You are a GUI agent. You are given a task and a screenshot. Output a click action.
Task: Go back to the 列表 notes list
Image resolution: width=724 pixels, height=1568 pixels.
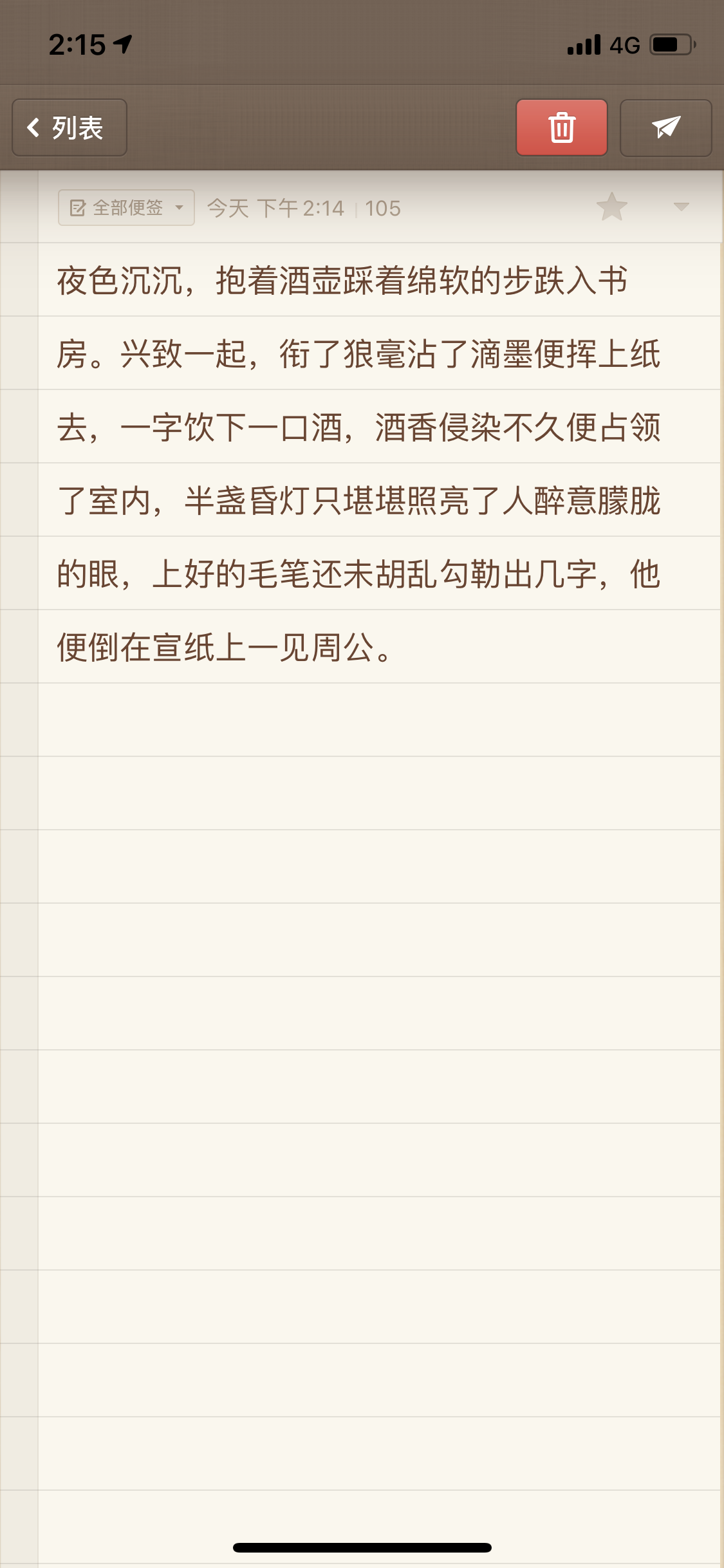pos(70,127)
